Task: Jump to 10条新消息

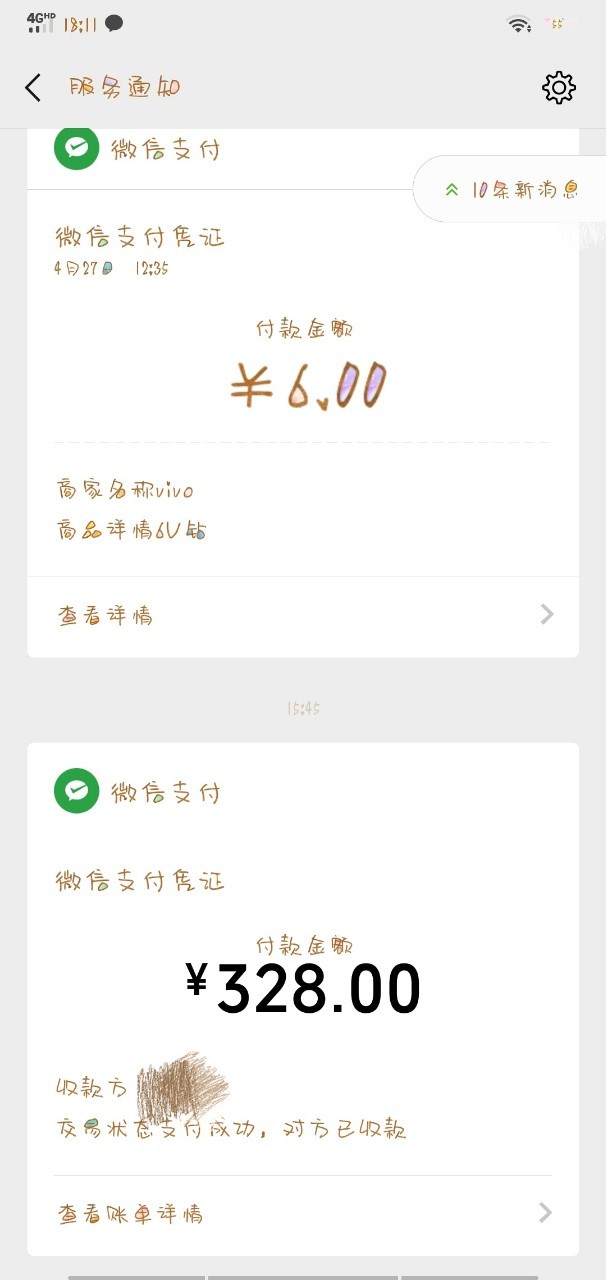Action: [512, 189]
